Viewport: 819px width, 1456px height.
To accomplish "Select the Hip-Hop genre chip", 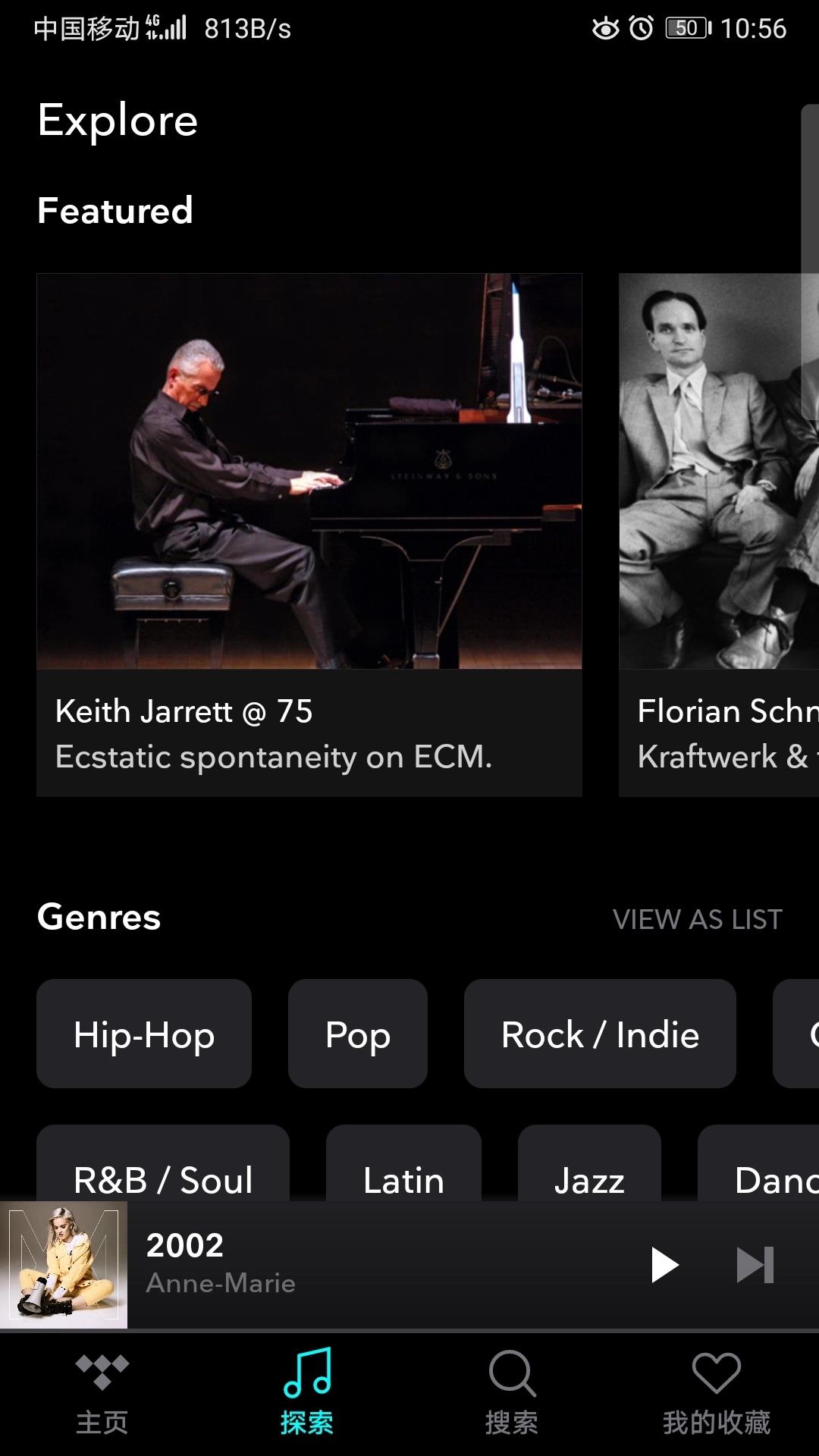I will click(144, 1034).
